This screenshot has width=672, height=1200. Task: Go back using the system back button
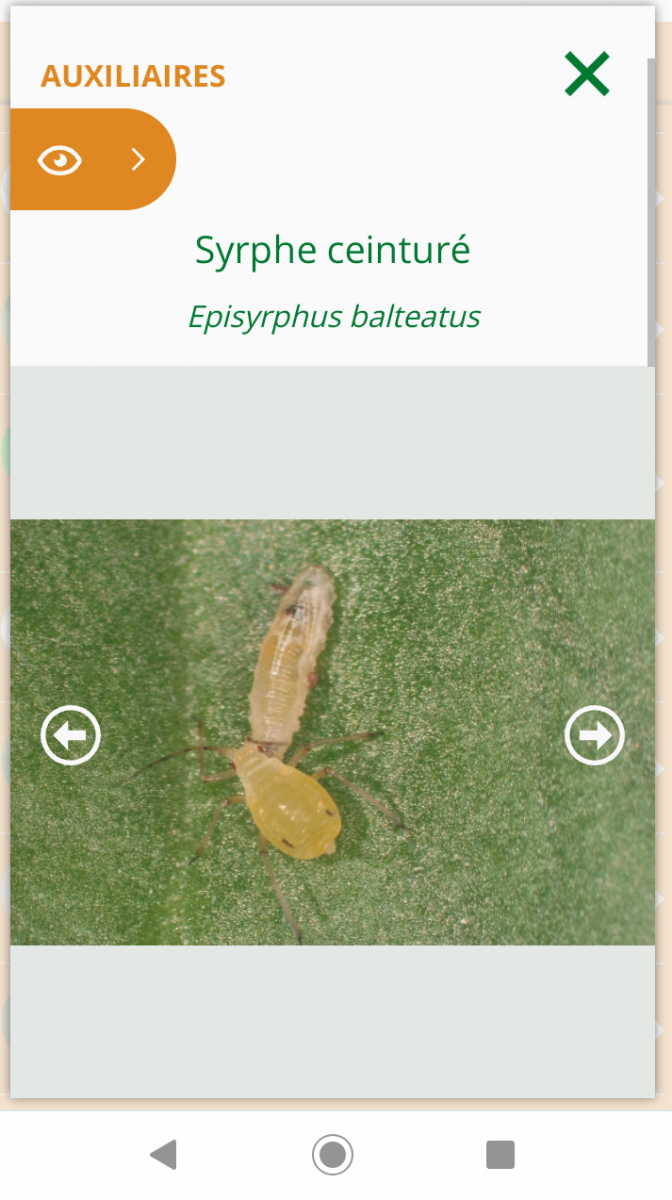click(163, 1154)
